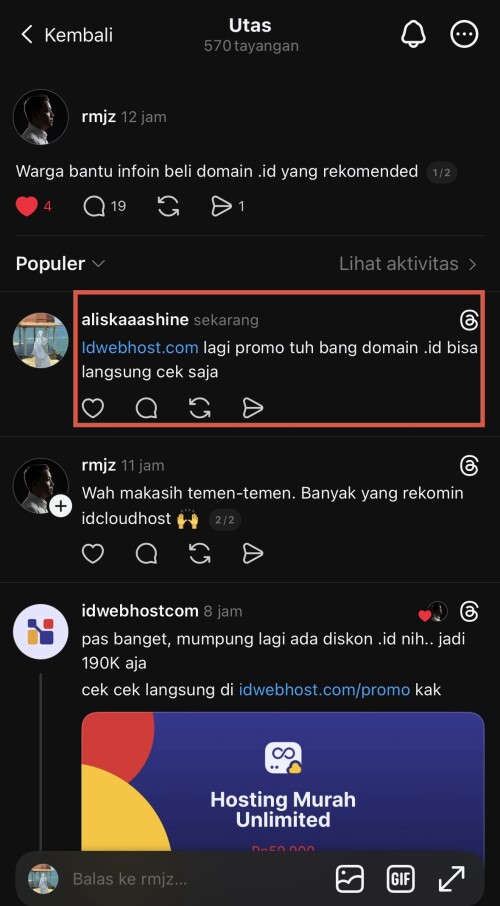The height and width of the screenshot is (906, 500).
Task: Open Lihat aktivitas
Action: (x=408, y=264)
